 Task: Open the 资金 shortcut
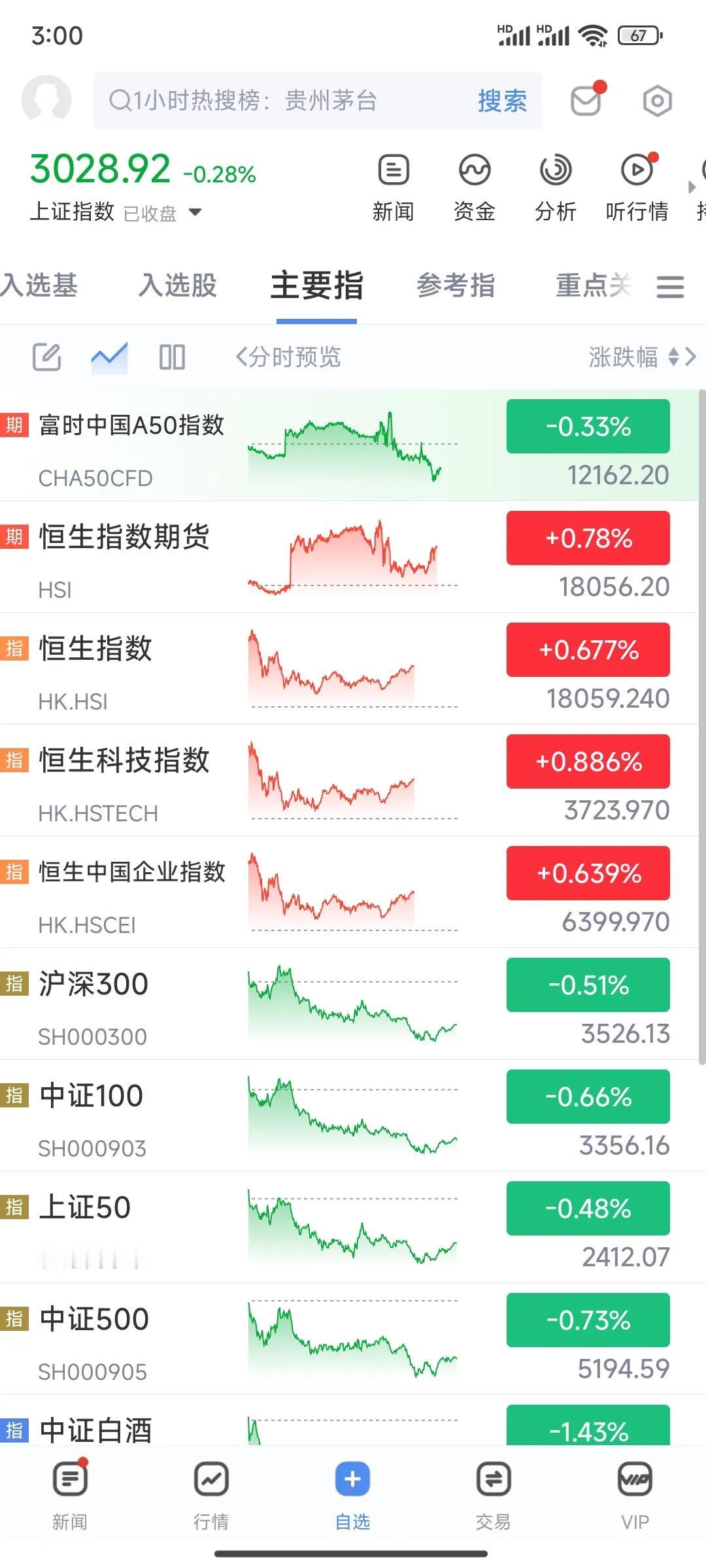474,188
